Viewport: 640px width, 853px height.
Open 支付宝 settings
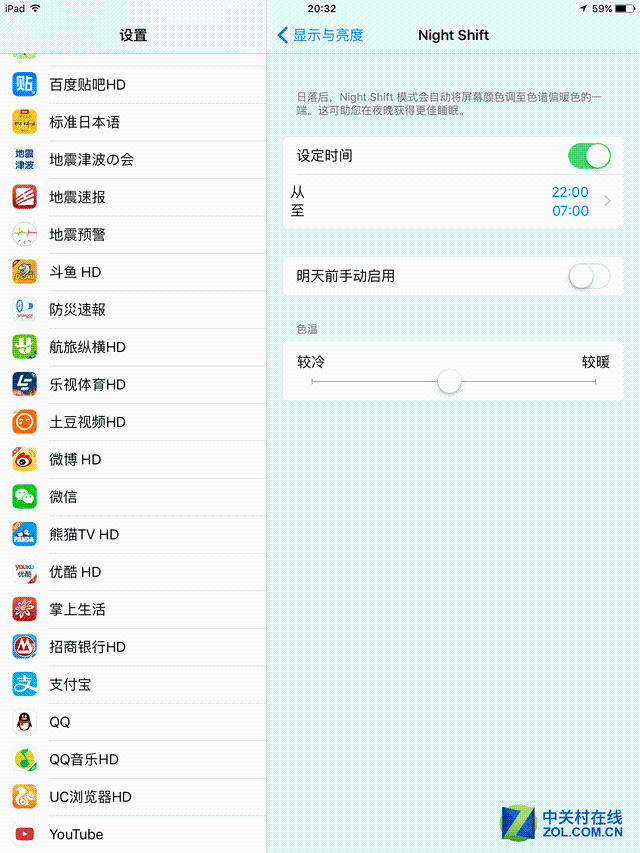tap(133, 685)
